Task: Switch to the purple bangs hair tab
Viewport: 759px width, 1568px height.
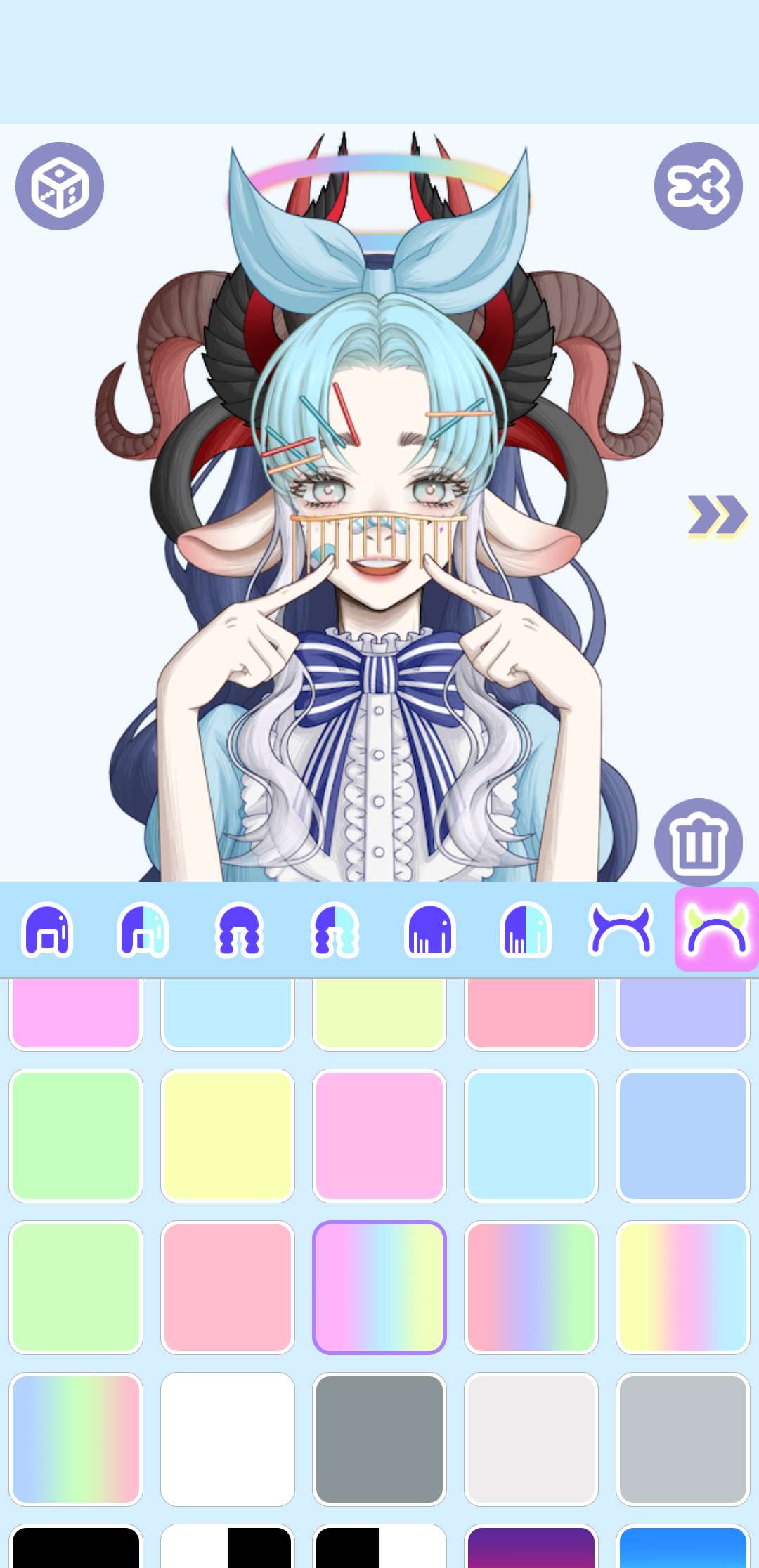Action: (x=48, y=929)
